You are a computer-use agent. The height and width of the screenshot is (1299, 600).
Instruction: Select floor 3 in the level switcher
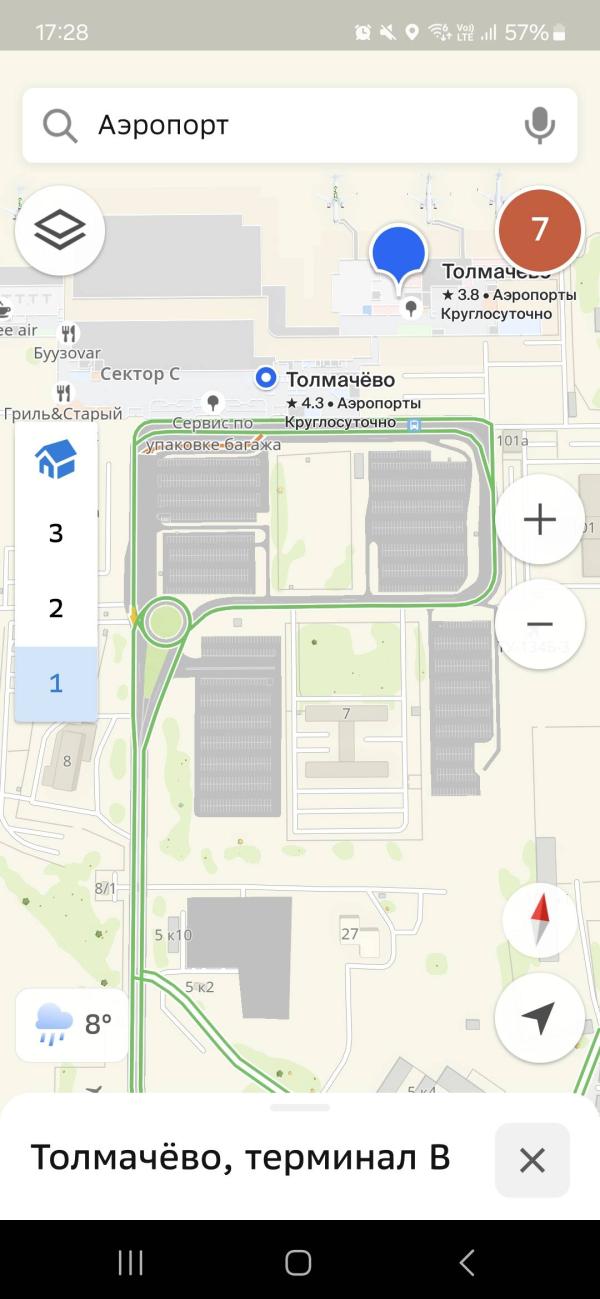tap(56, 533)
